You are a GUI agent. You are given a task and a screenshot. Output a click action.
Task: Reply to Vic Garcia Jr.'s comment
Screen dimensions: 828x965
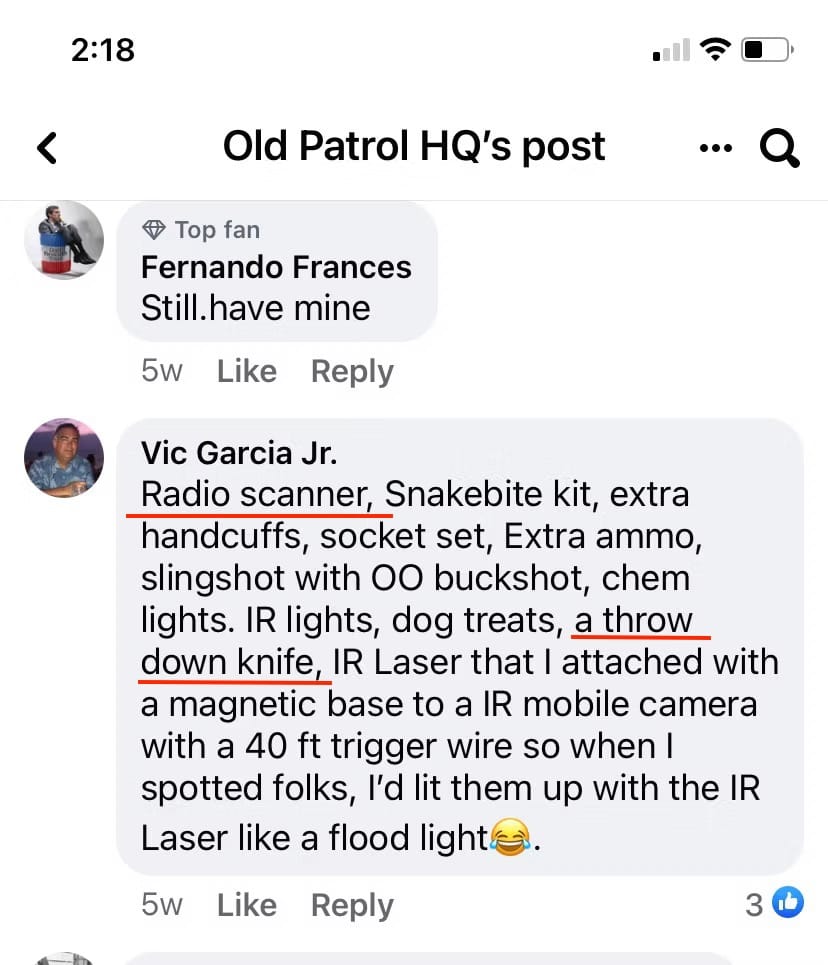click(352, 905)
